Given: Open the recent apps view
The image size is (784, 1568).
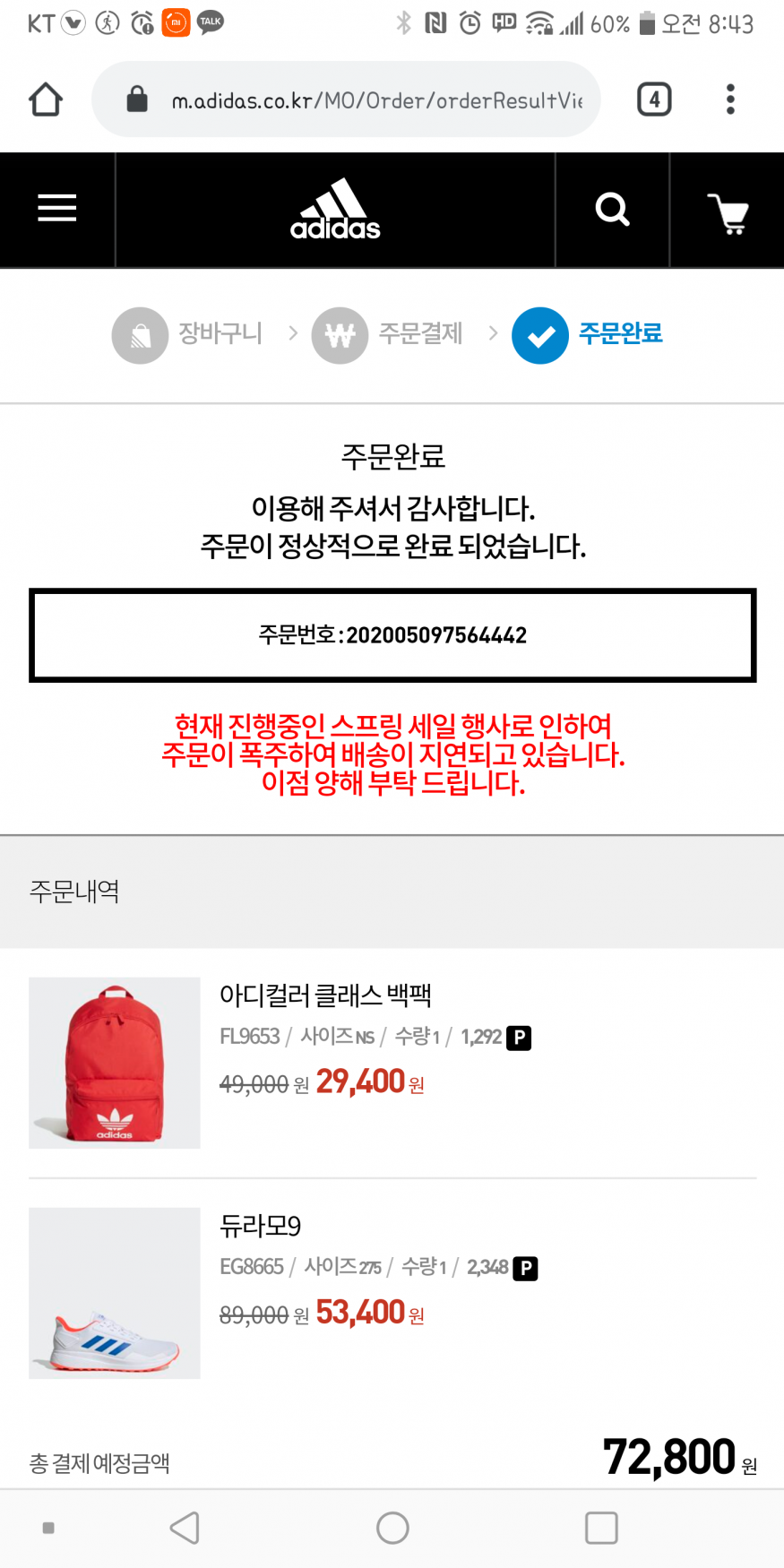Looking at the screenshot, I should (600, 1528).
